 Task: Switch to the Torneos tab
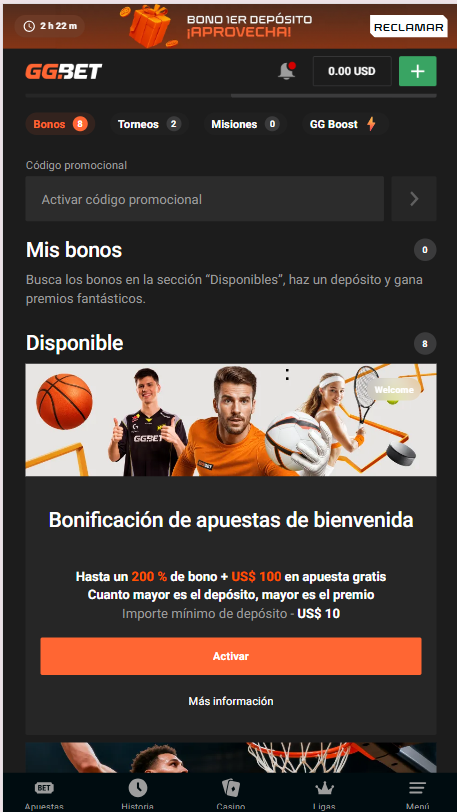pyautogui.click(x=149, y=124)
